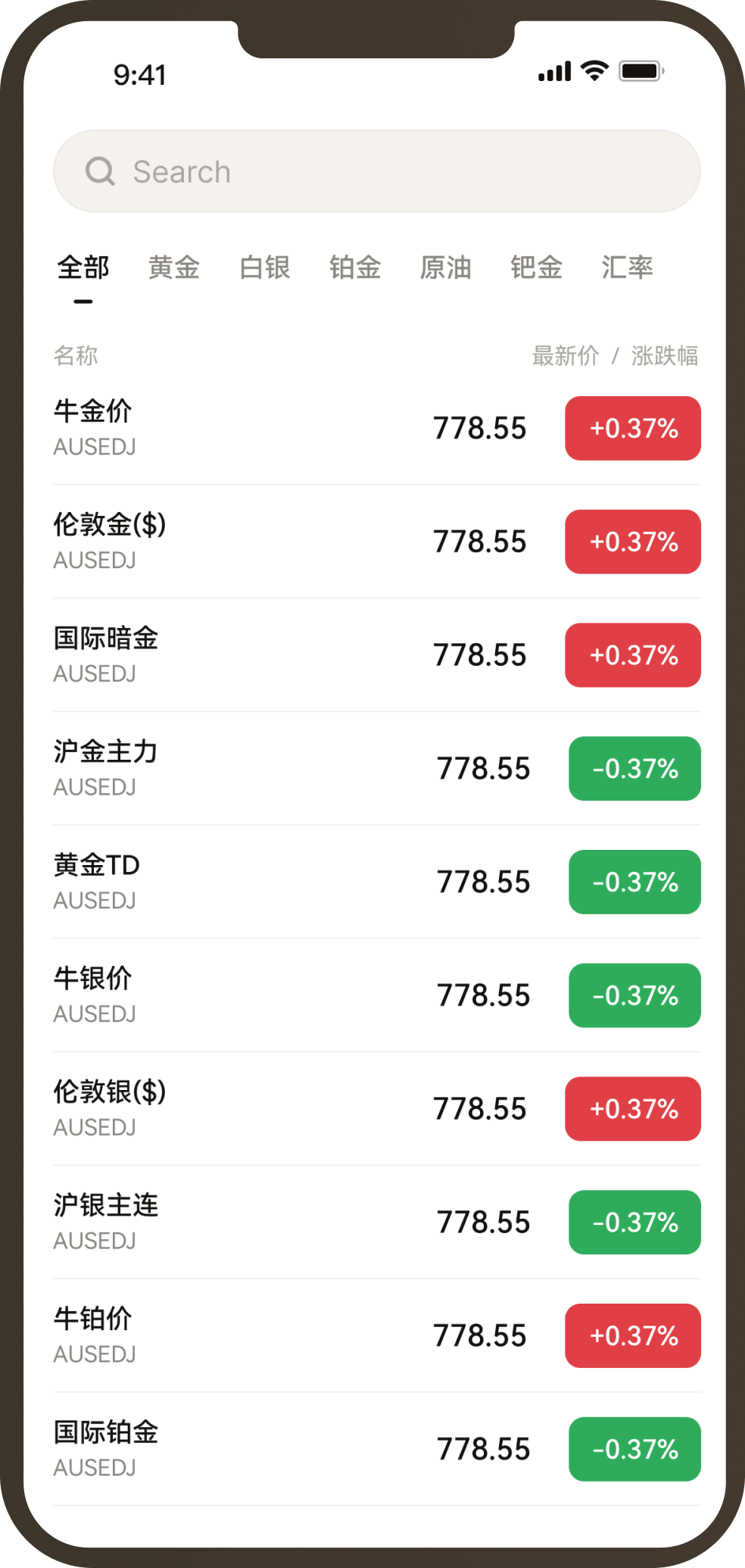This screenshot has height=1568, width=745.
Task: Open the 牛金价 quote row
Action: click(376, 428)
